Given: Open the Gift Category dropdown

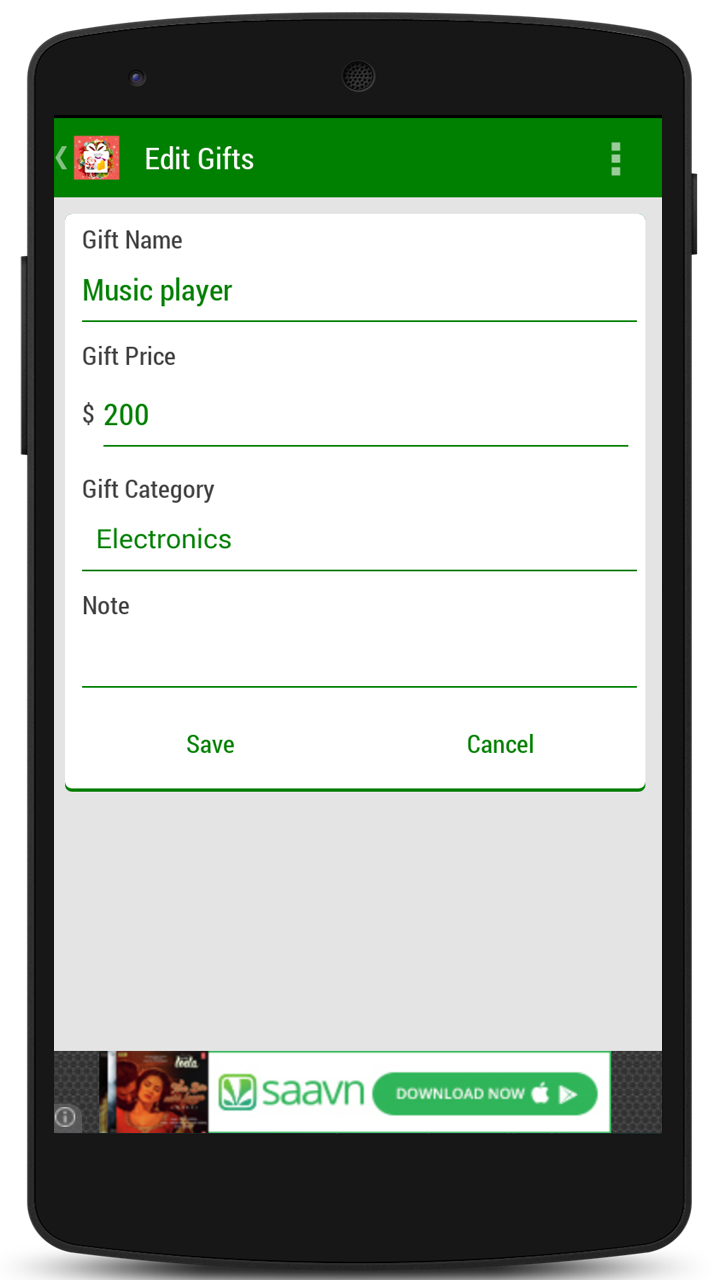Looking at the screenshot, I should [359, 540].
